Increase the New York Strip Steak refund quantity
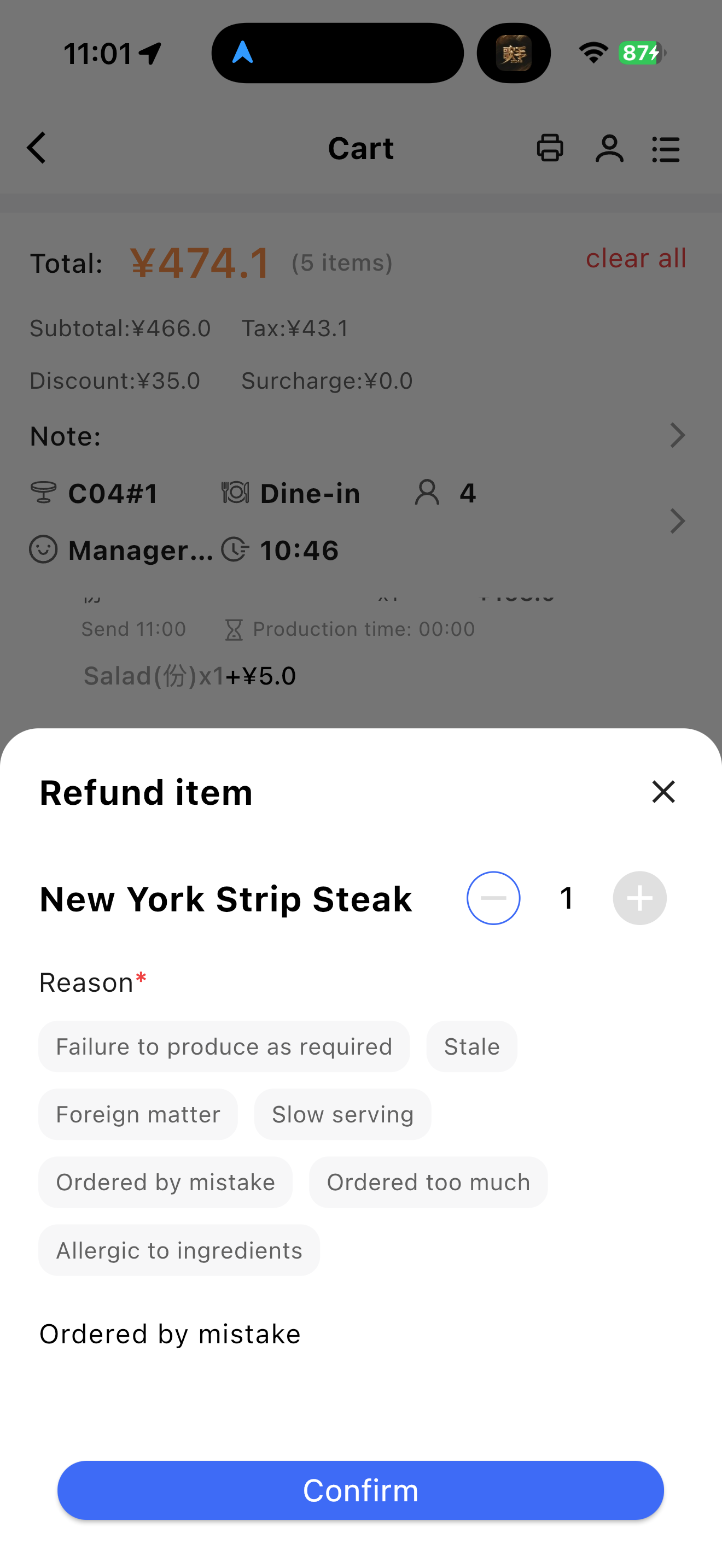The width and height of the screenshot is (722, 1568). click(x=639, y=898)
